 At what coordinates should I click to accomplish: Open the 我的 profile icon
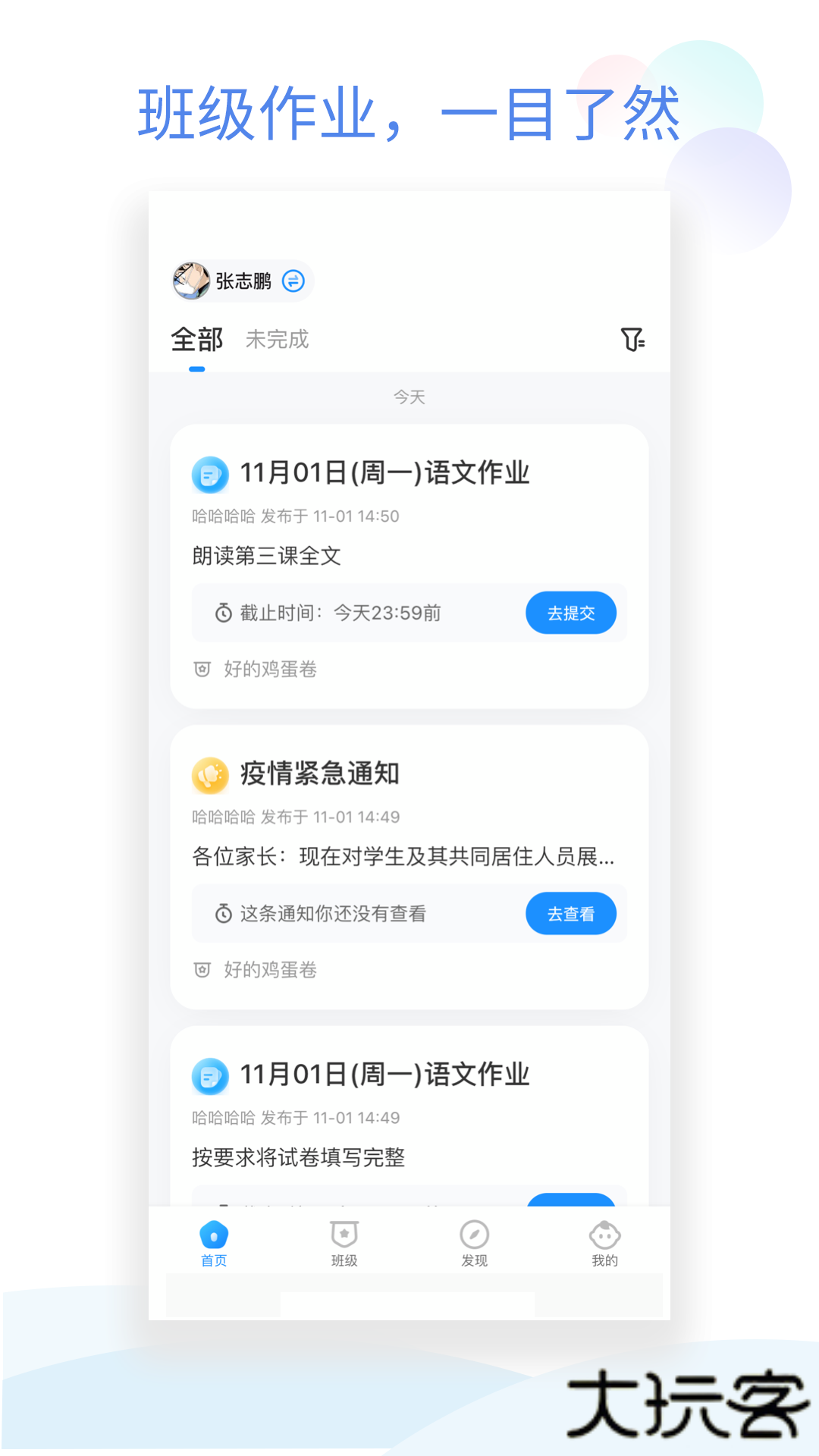click(604, 1233)
